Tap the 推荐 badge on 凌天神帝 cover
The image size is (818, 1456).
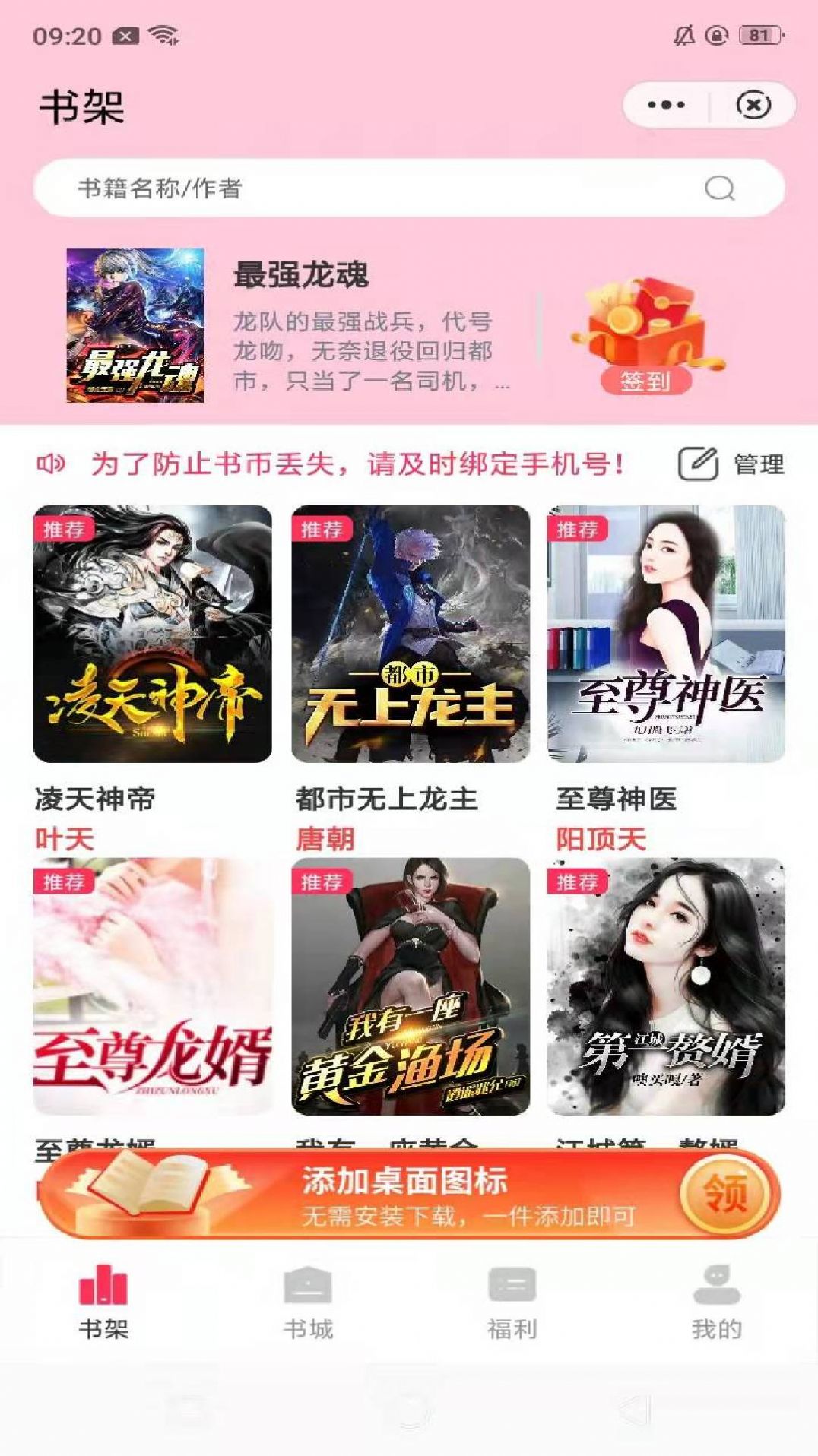pos(64,530)
